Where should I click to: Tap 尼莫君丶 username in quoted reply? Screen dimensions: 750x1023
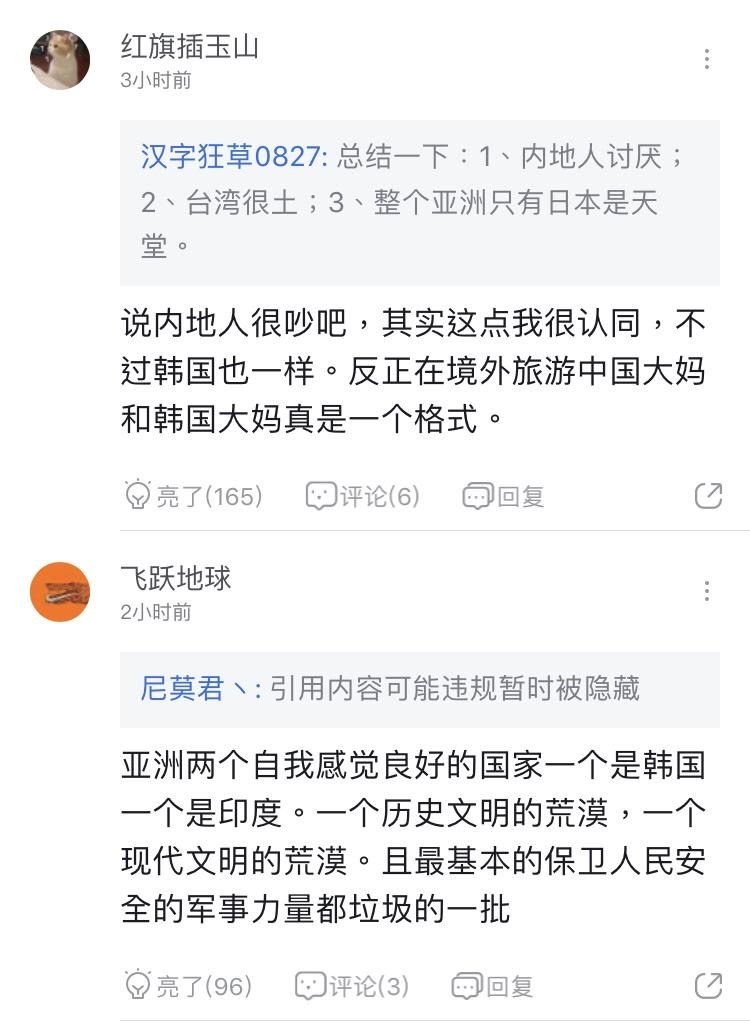[201, 689]
